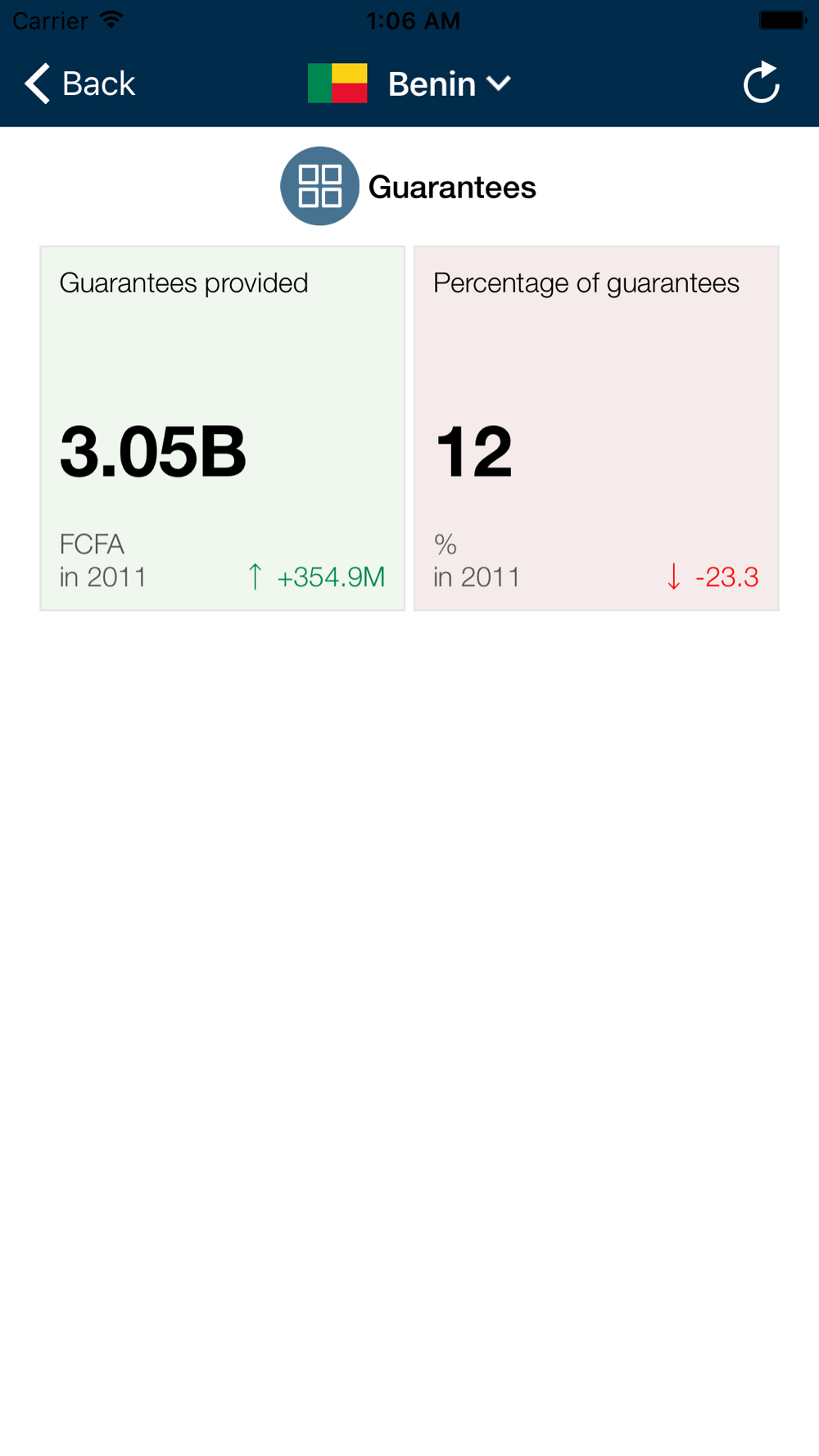Open the Percentage of guarantees card
This screenshot has width=819, height=1456.
pos(595,427)
